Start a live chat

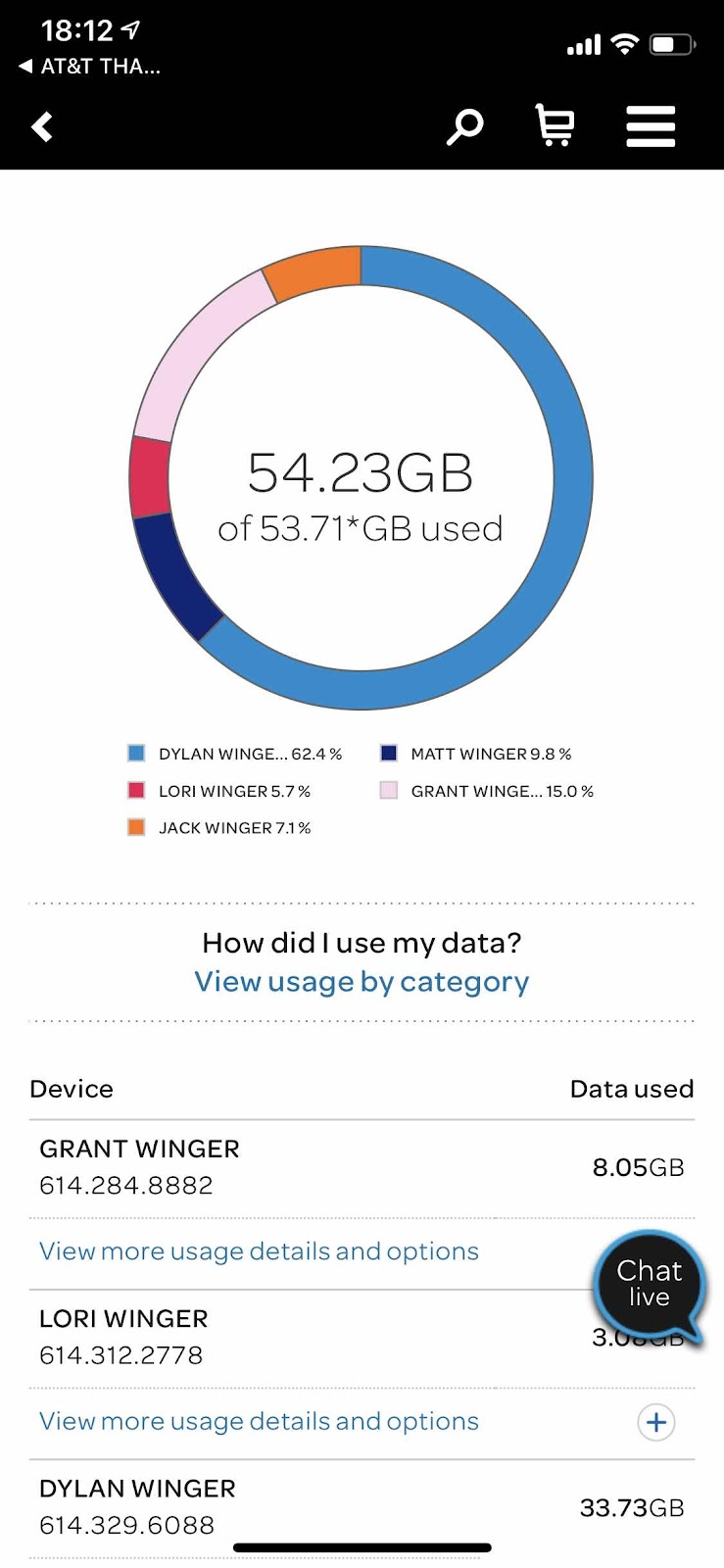[x=649, y=1285]
